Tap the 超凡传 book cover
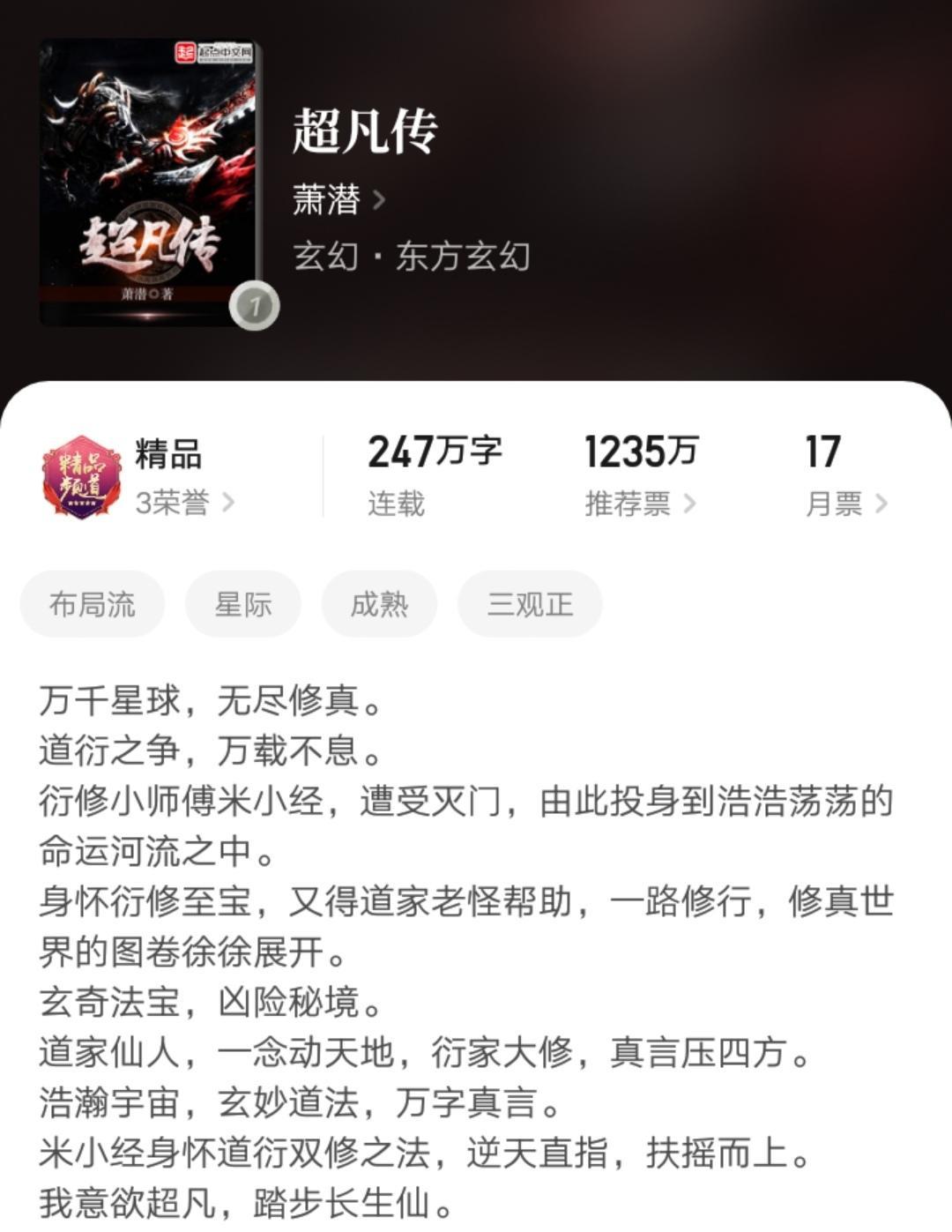Screen dimensions: 952x1232 pyautogui.click(x=150, y=183)
